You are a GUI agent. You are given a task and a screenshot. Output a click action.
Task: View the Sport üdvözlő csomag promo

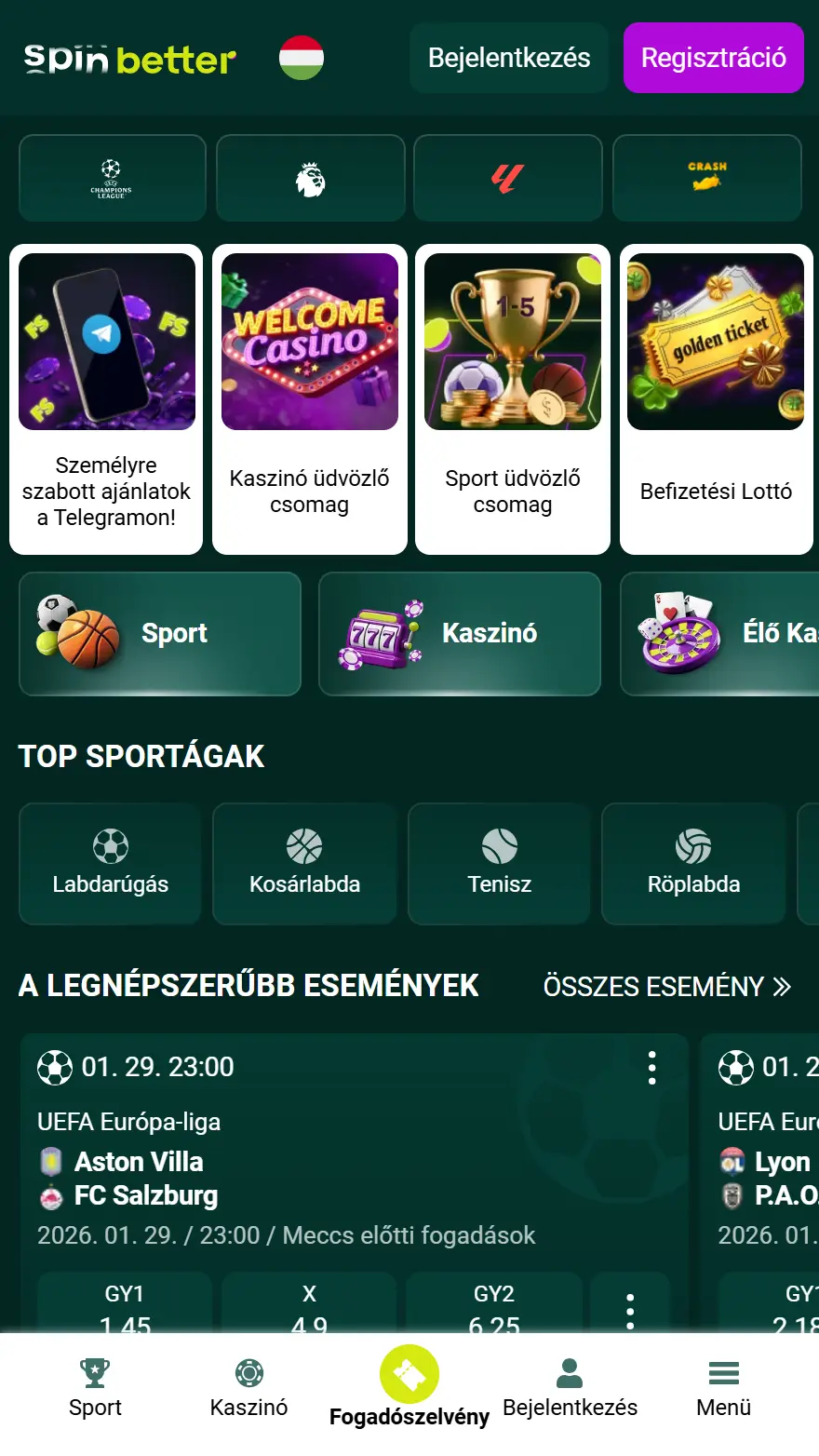(x=513, y=398)
